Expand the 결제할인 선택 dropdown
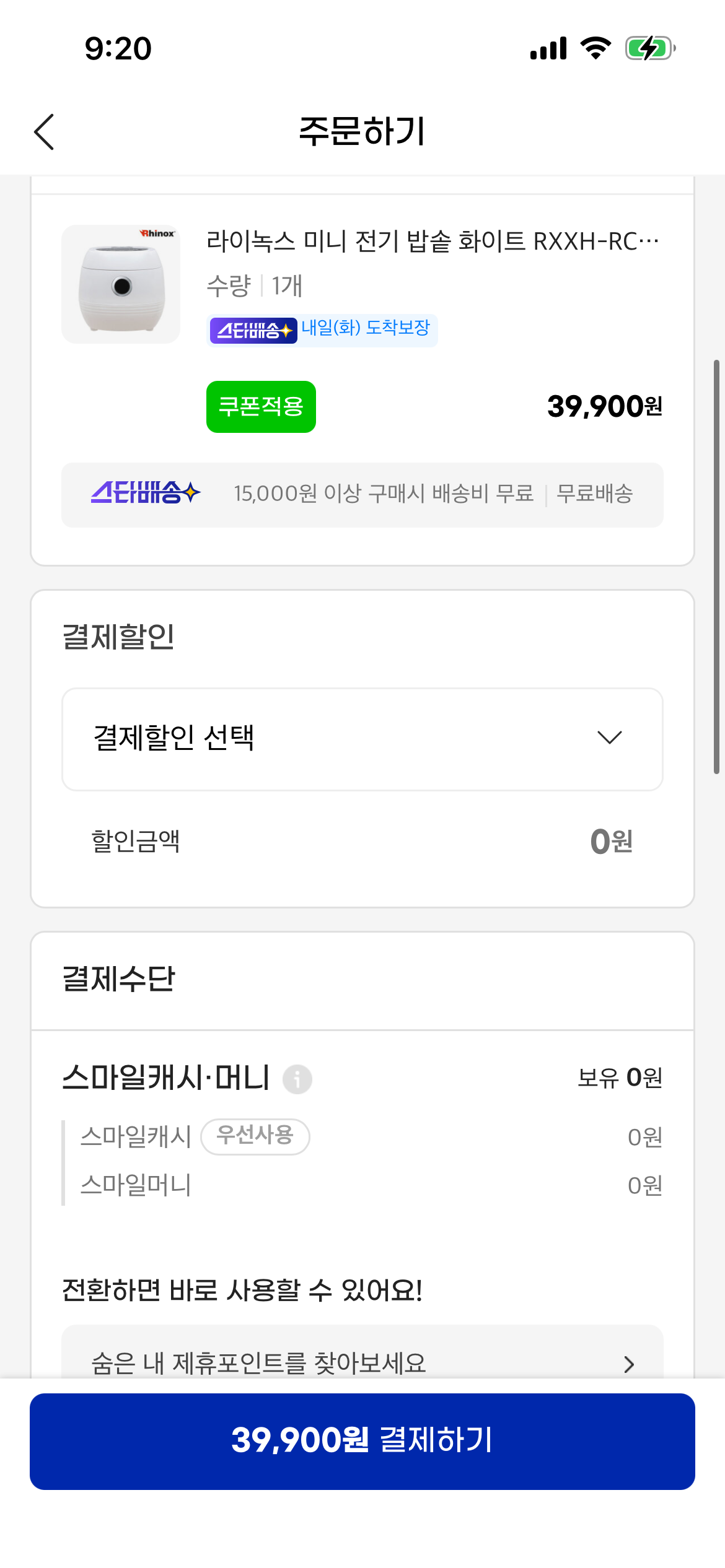This screenshot has height=1568, width=725. [x=362, y=739]
